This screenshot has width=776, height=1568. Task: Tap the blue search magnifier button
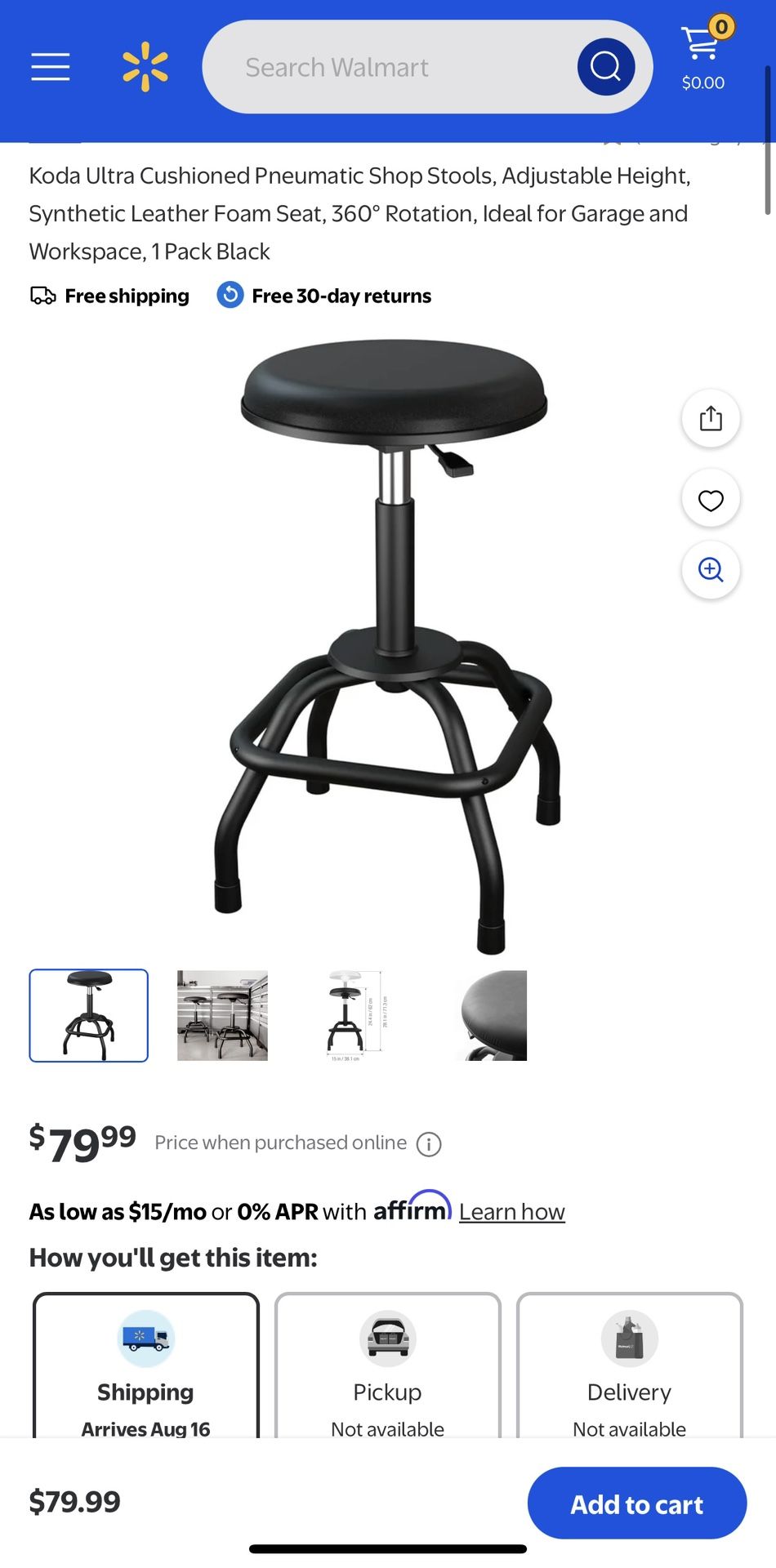[x=605, y=67]
